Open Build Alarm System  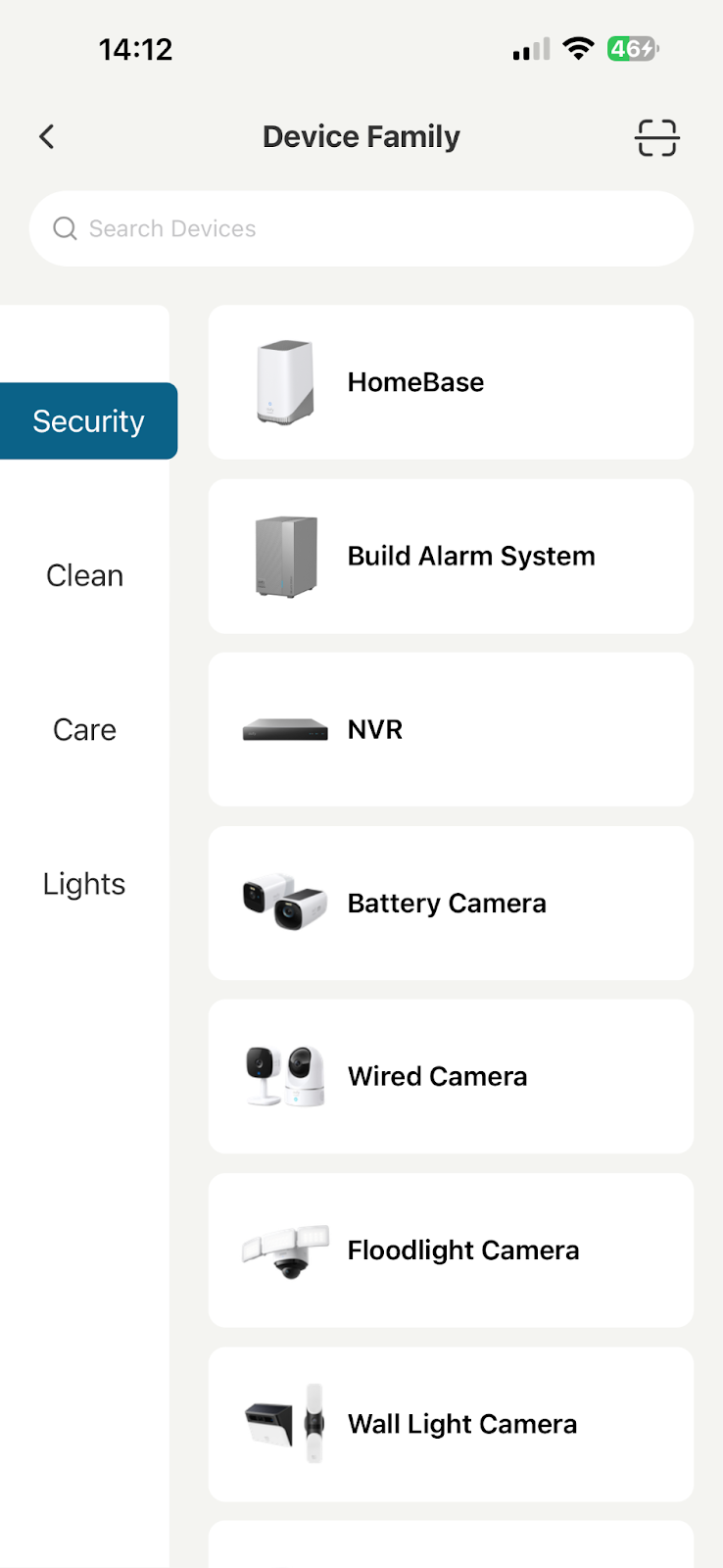coord(451,557)
